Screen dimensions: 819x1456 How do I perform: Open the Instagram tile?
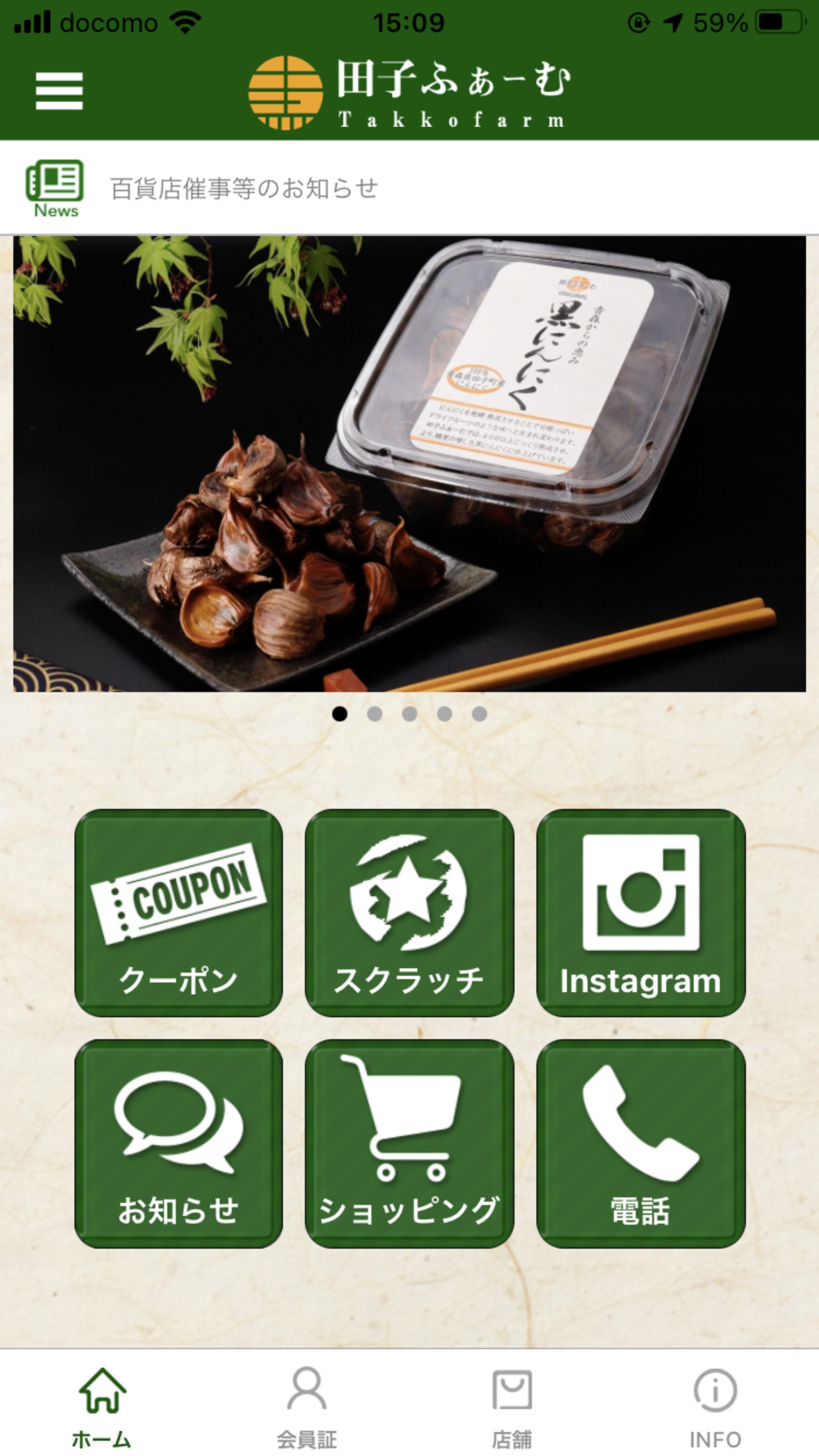click(640, 912)
